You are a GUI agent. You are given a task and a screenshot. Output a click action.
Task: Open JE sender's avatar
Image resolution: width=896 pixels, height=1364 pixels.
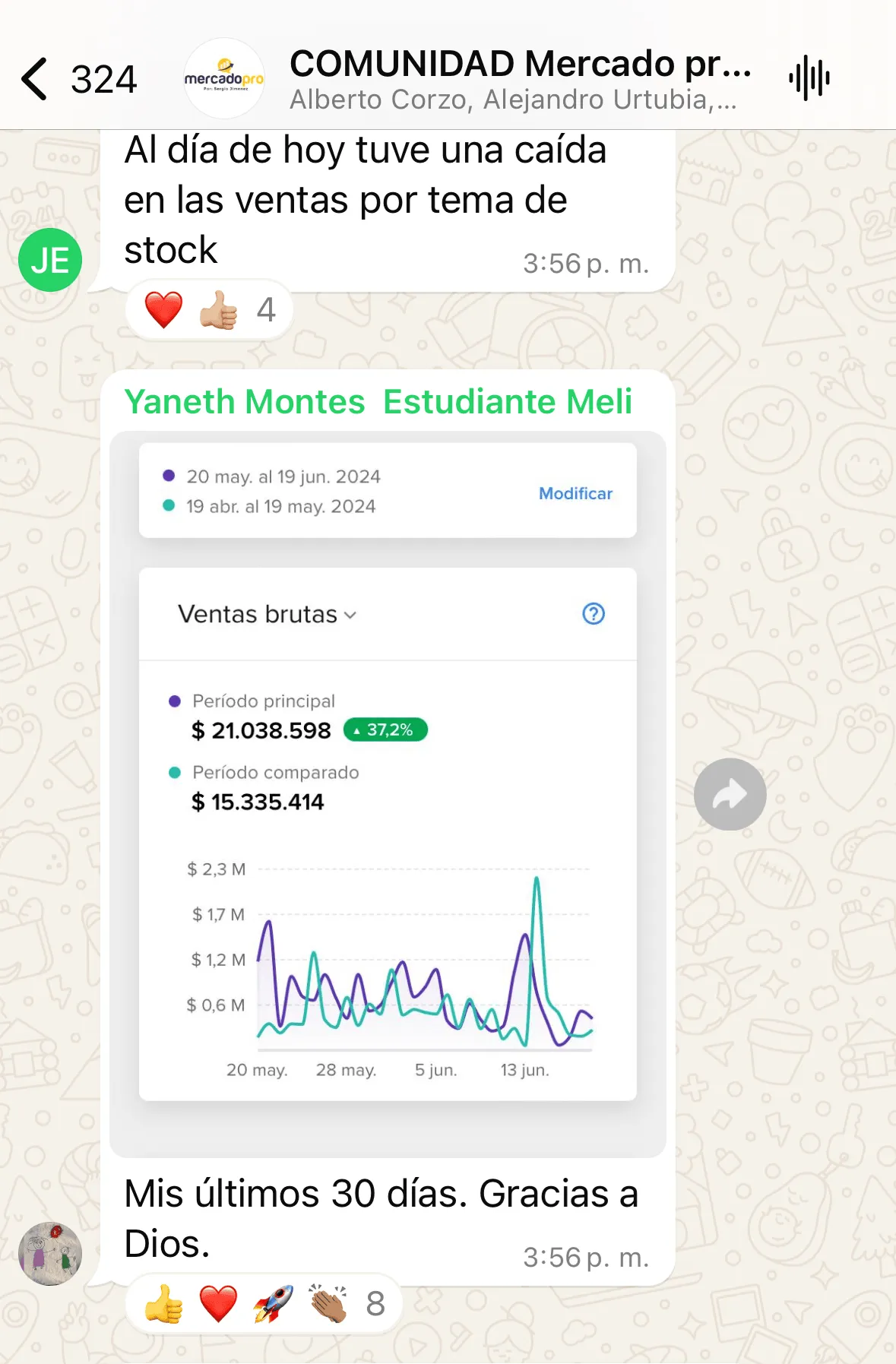click(50, 260)
